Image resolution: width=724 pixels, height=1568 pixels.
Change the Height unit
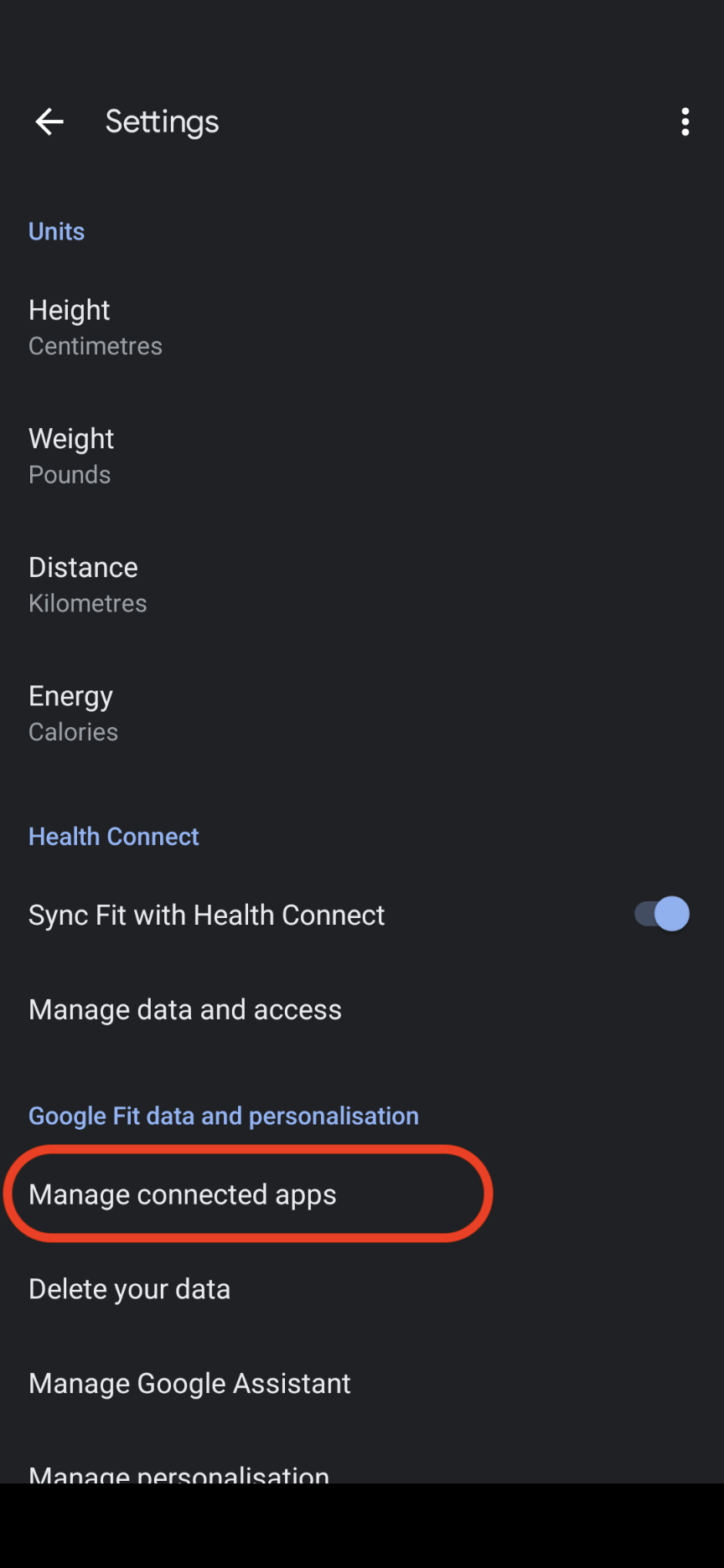[96, 327]
